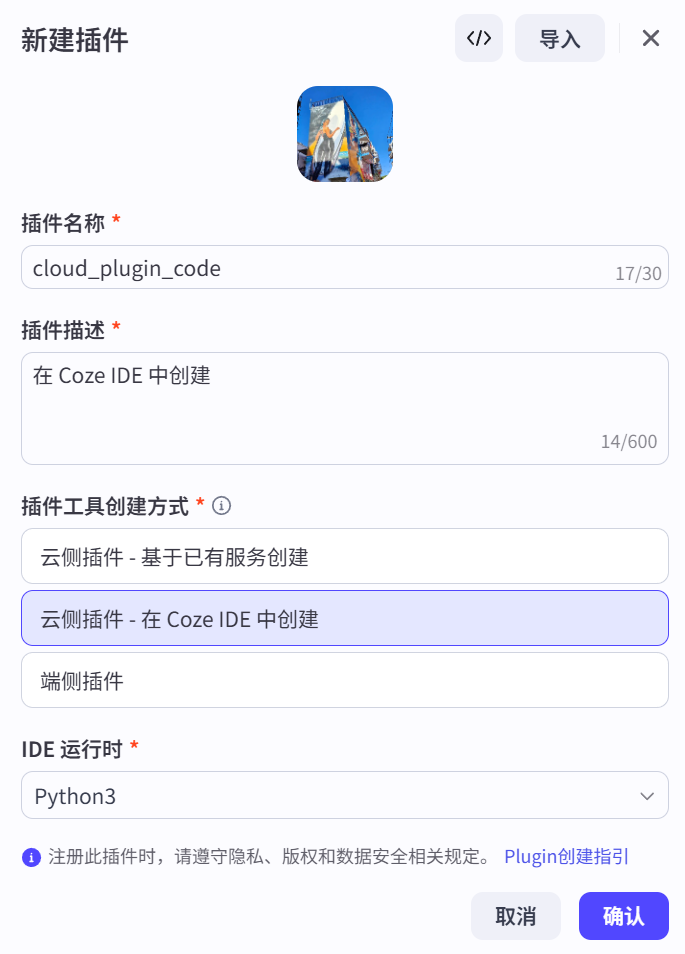Select 云侧插件 - 在 Coze IDE 中创建
Screen dimensions: 685x954
pyautogui.click(x=344, y=618)
